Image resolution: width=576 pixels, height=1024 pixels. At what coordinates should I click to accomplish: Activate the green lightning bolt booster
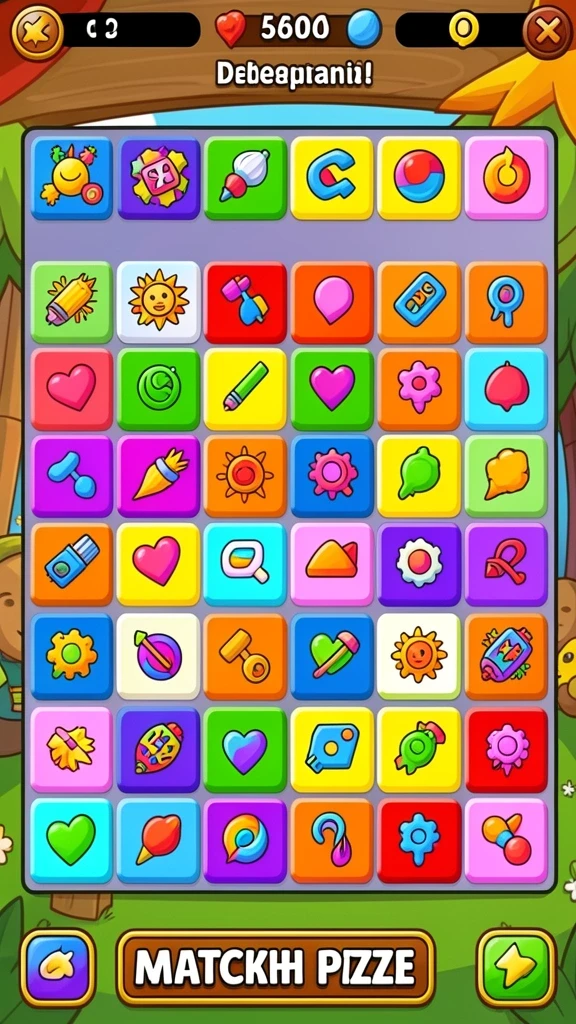517,967
